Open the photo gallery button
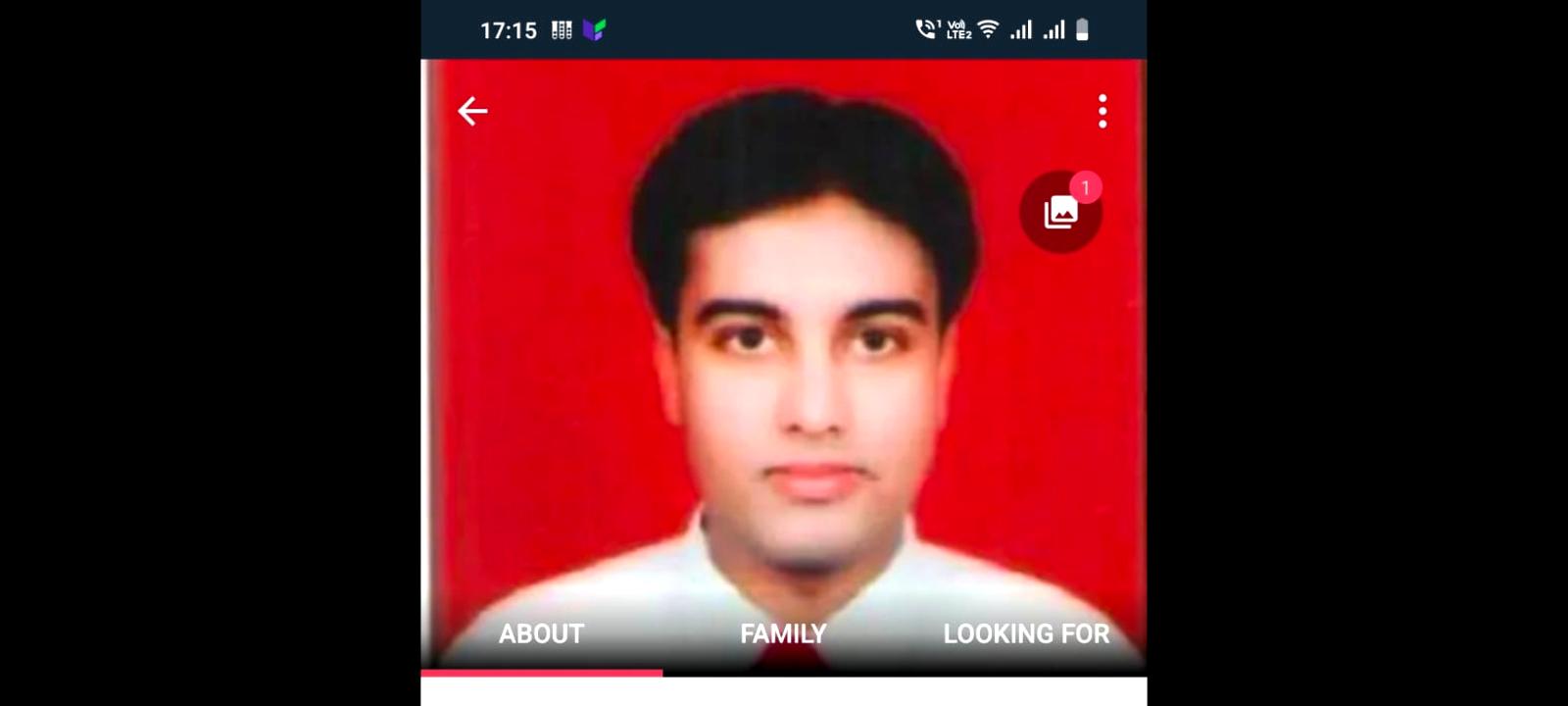 (x=1060, y=212)
